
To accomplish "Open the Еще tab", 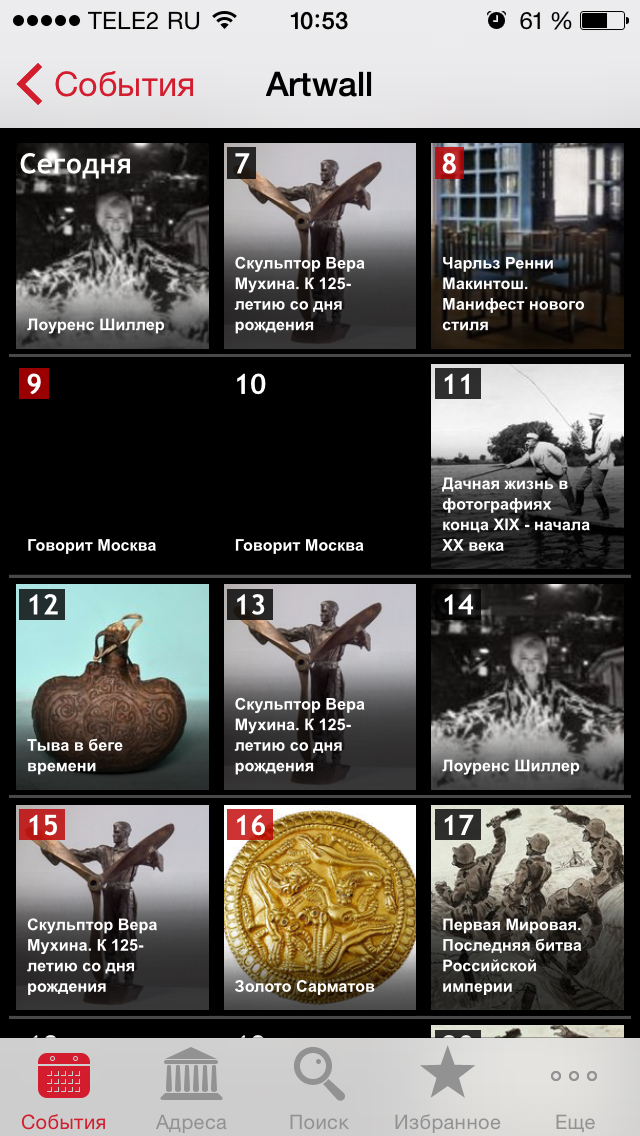I will coord(575,1088).
